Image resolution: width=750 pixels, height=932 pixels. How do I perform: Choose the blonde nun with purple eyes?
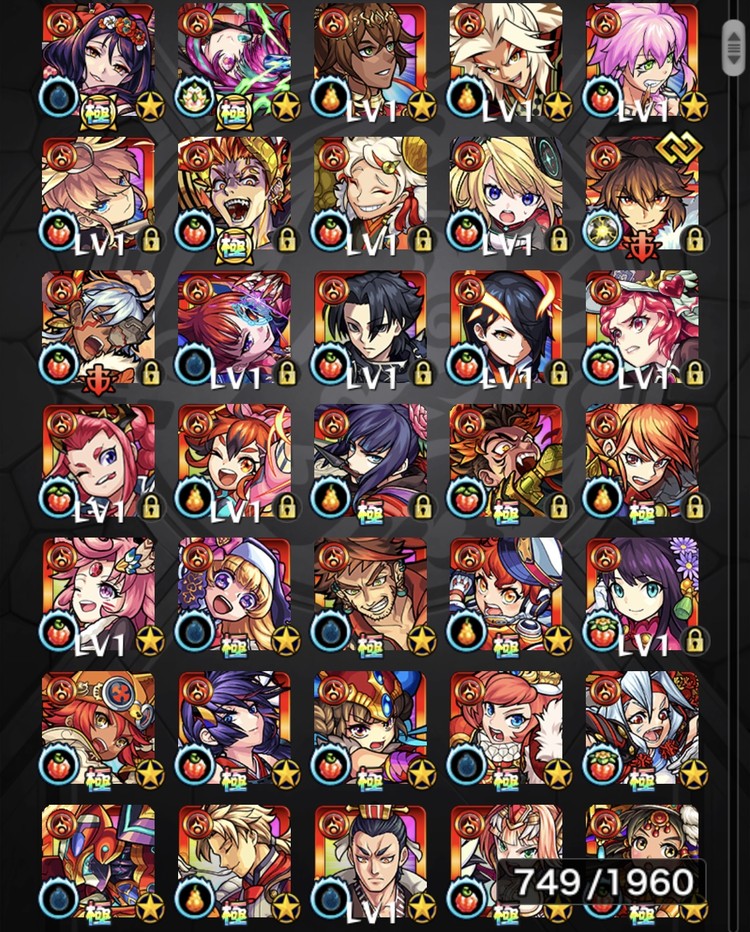(x=234, y=594)
